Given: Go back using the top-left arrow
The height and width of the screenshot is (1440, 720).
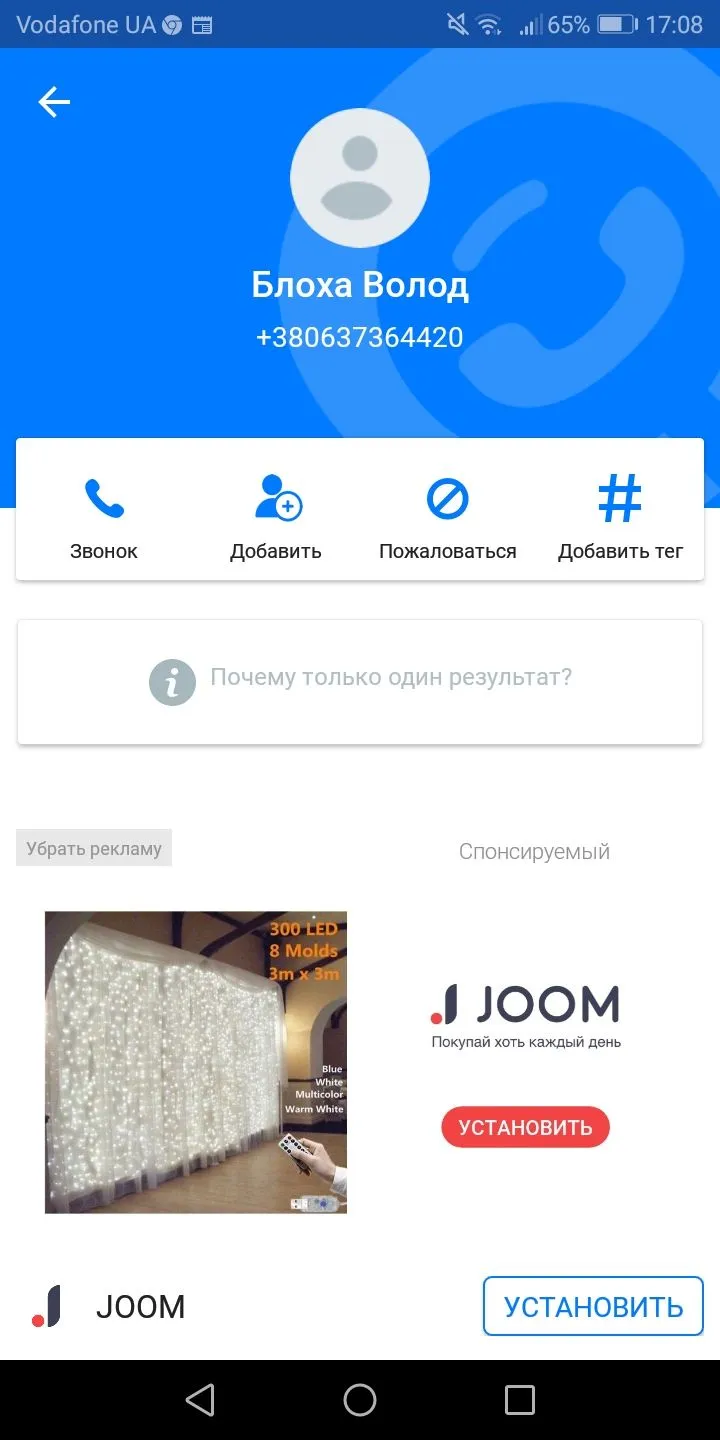Looking at the screenshot, I should (x=54, y=102).
